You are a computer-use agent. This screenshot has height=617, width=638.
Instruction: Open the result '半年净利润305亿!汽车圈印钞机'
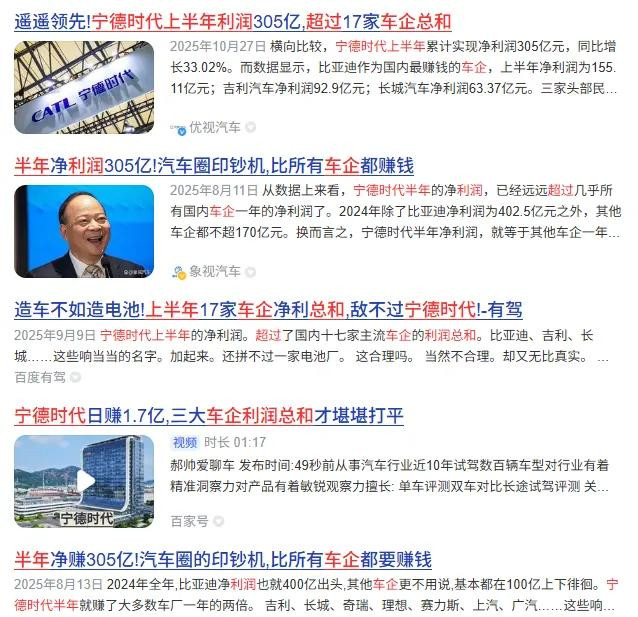pyautogui.click(x=213, y=165)
